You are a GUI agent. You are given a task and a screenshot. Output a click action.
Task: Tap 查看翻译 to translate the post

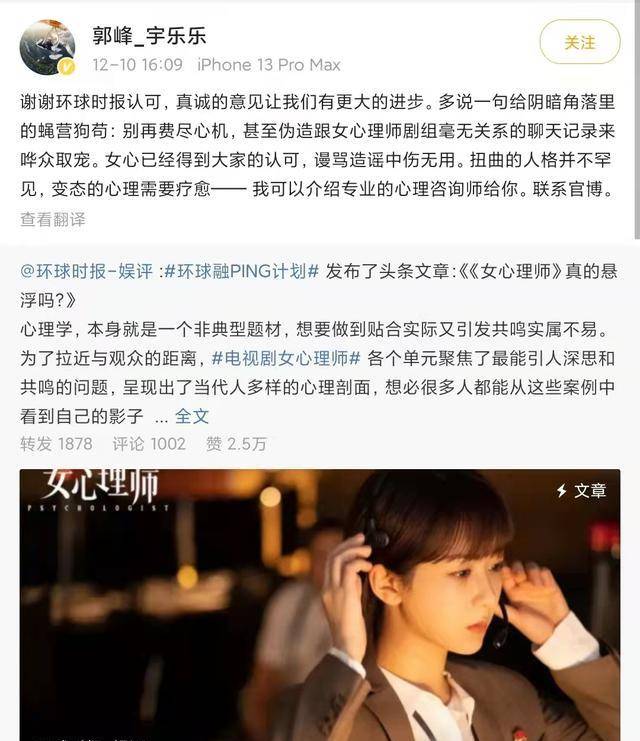coord(52,218)
